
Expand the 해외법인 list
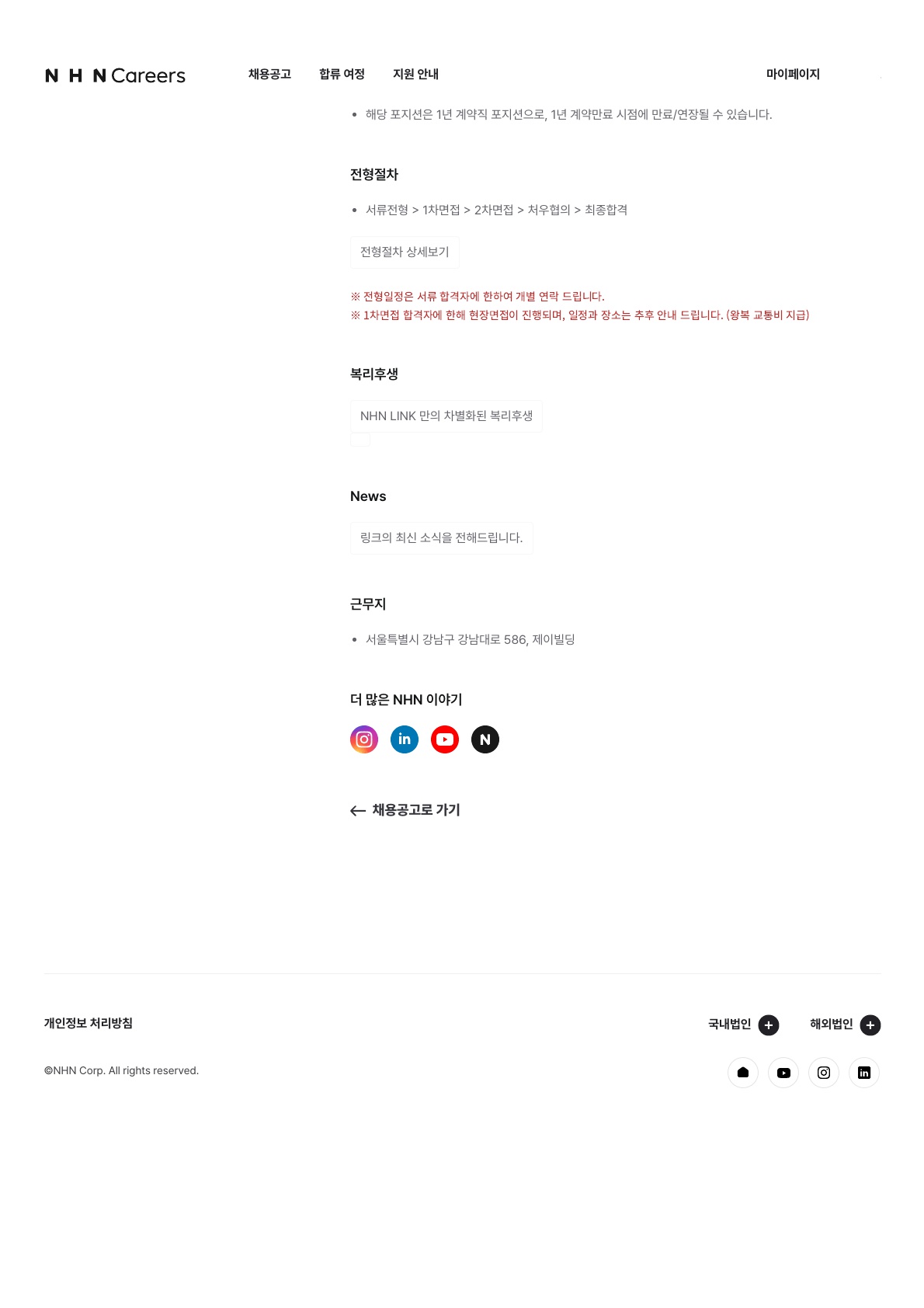(x=845, y=1025)
